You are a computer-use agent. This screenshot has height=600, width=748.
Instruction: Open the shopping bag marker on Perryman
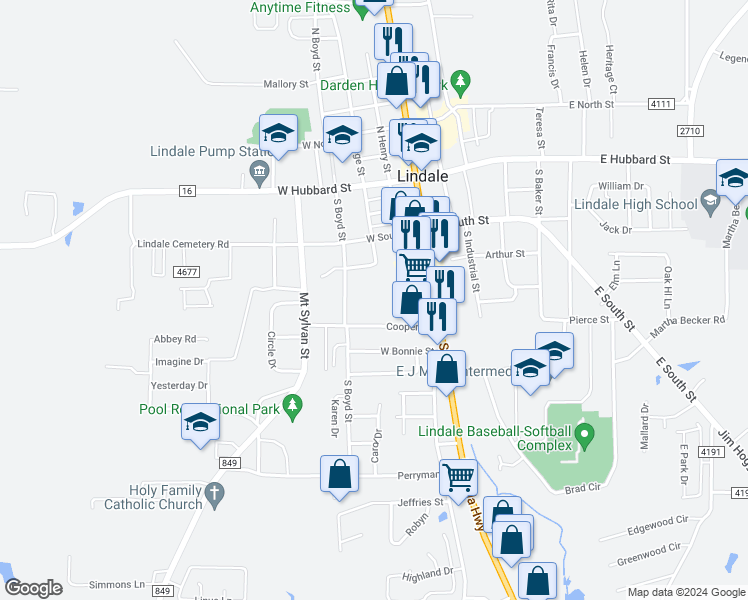pyautogui.click(x=339, y=473)
